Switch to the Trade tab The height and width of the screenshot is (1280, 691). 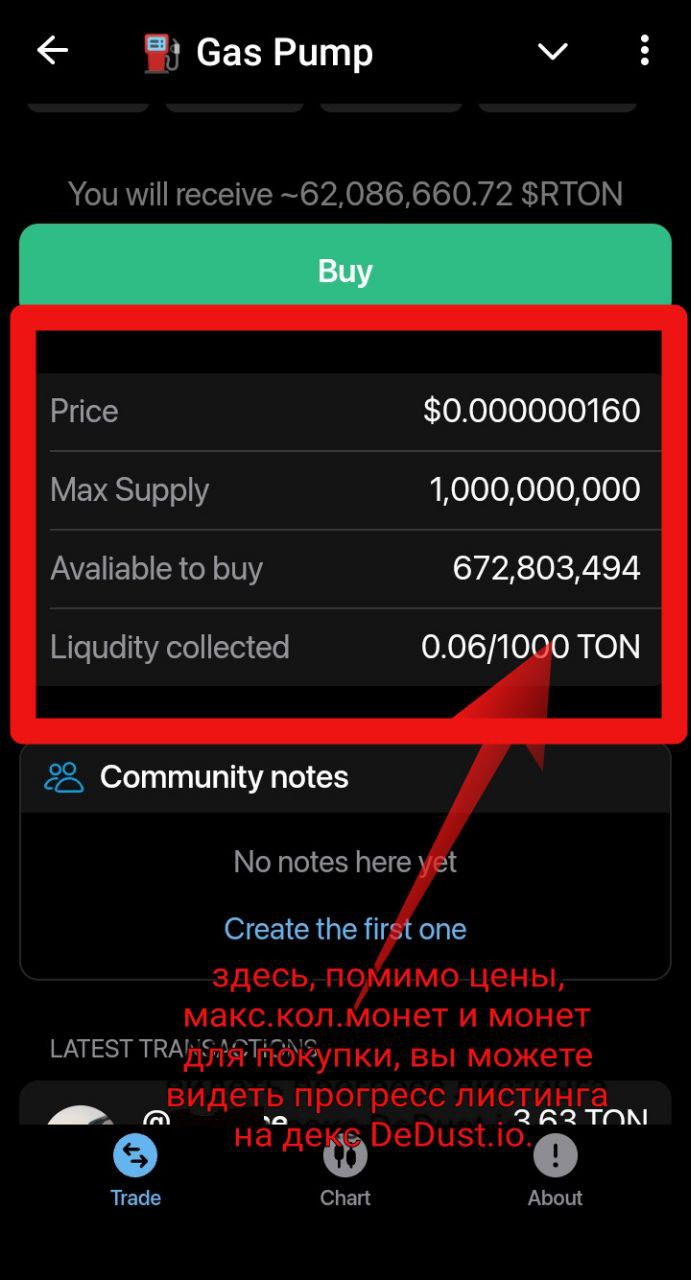pos(135,1171)
